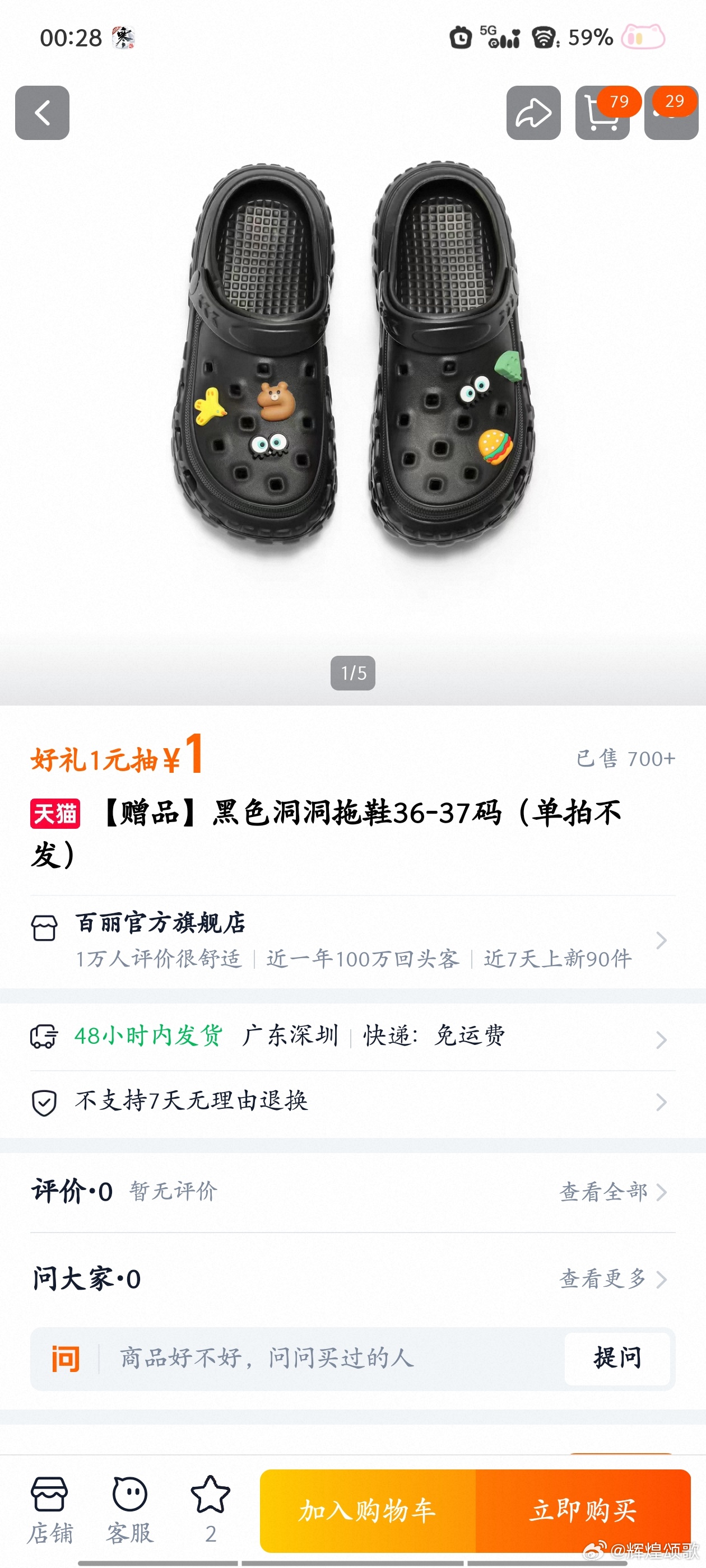The image size is (706, 1568).
Task: See more questions via 查看更多
Action: tap(612, 1279)
